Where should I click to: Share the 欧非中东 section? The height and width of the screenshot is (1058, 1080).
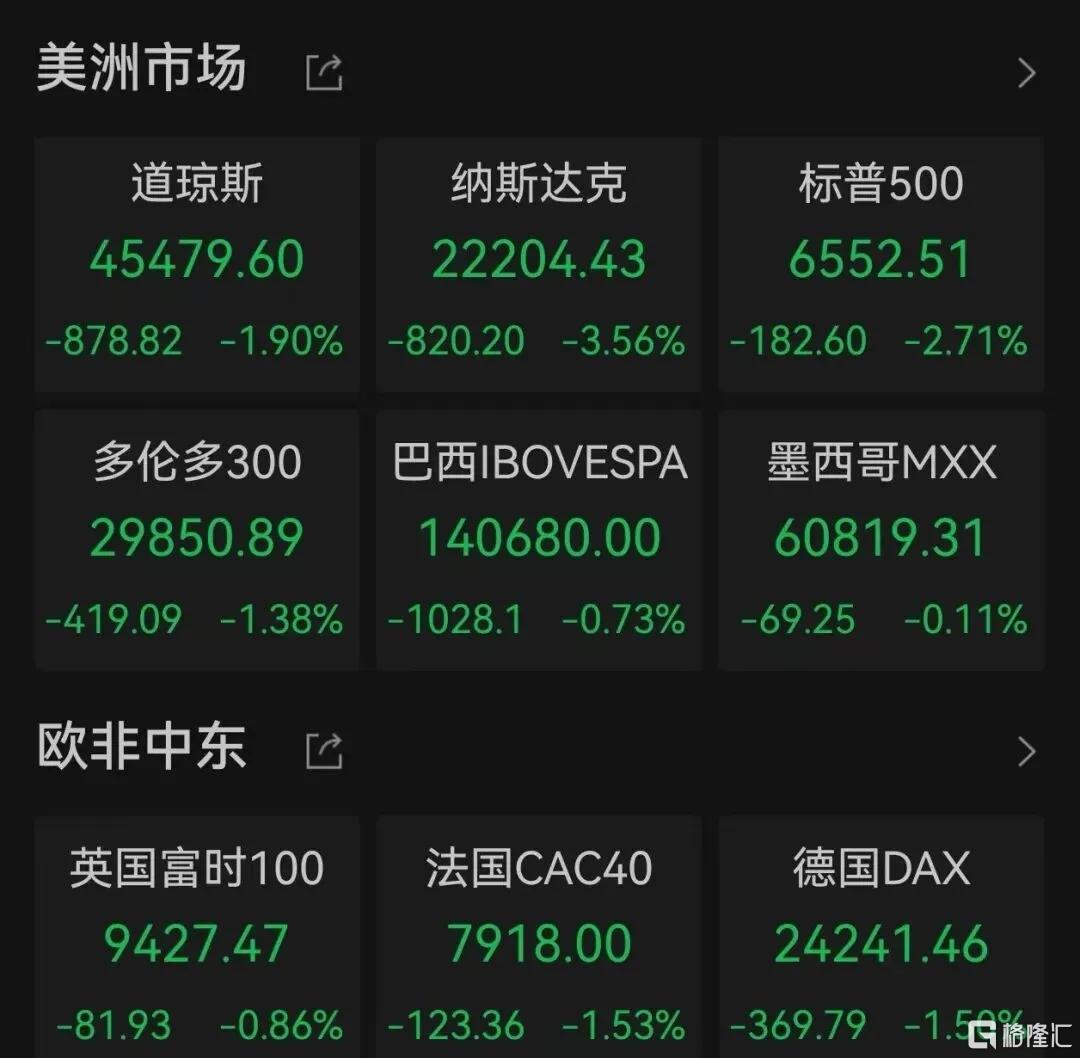324,751
